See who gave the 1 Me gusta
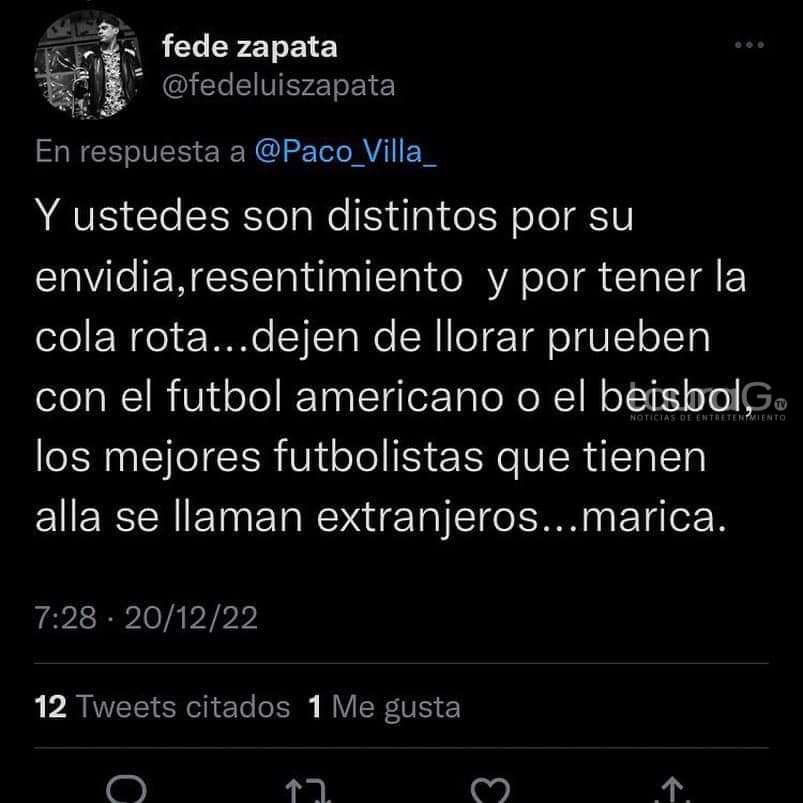803x803 pixels. coord(385,708)
